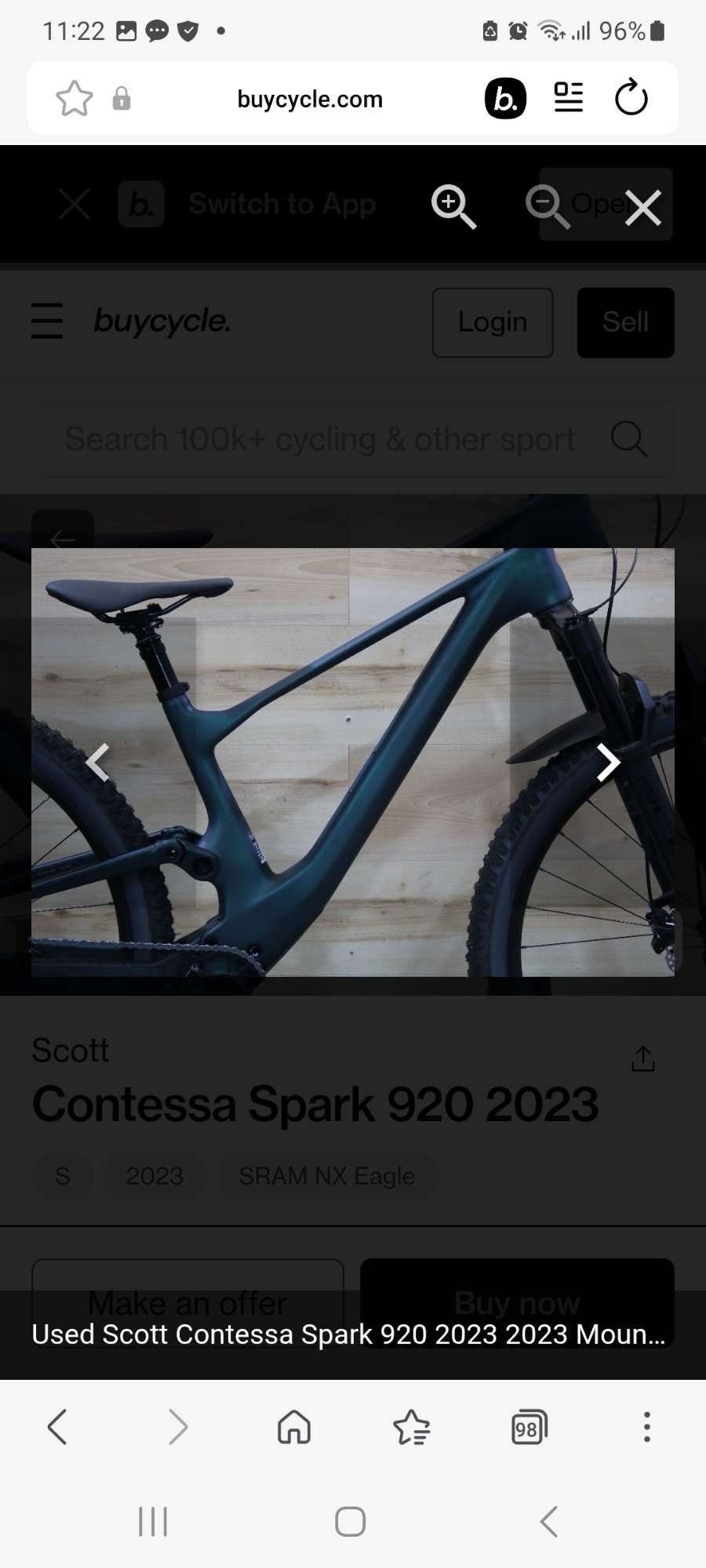
Task: Open reader mode from the address bar
Action: (569, 98)
